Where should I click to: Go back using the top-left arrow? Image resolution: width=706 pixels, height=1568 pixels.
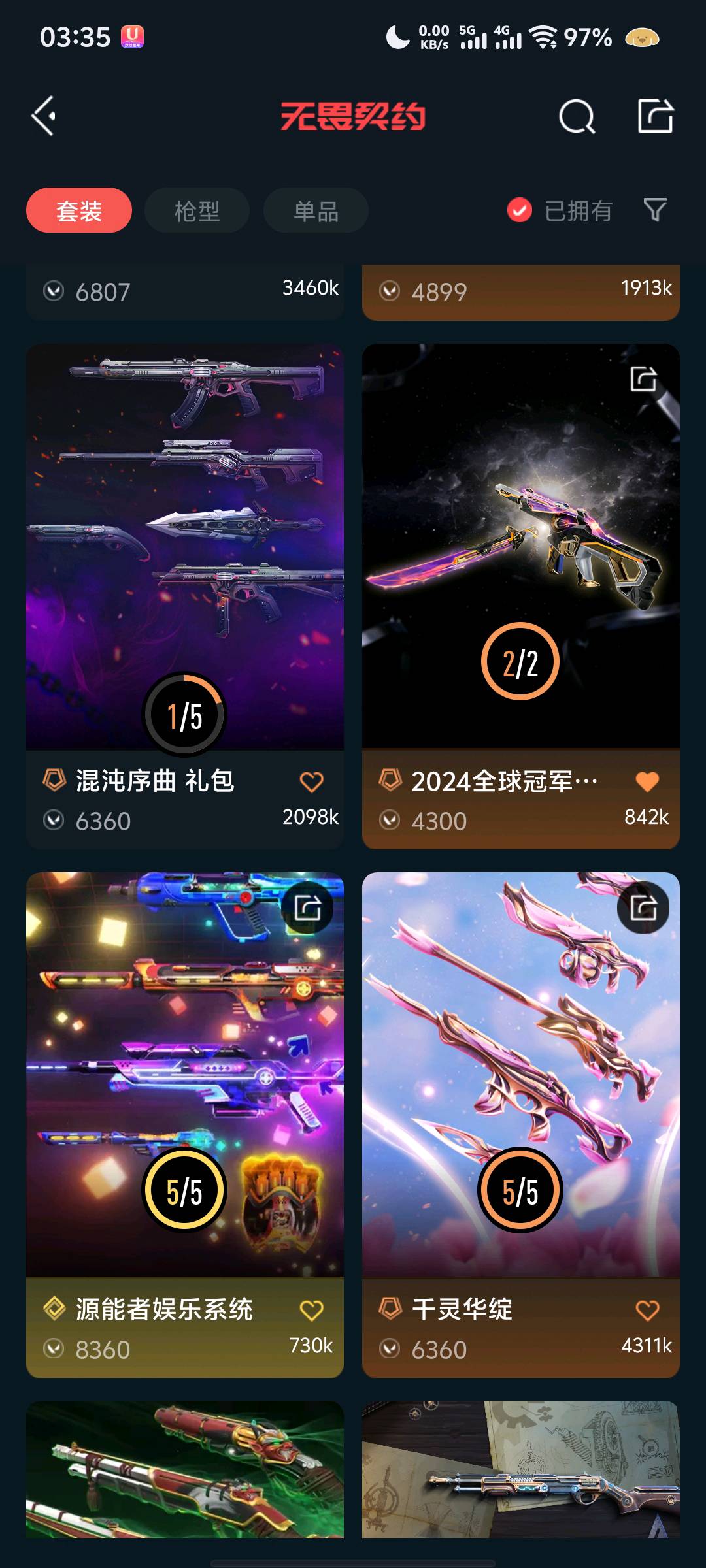[x=44, y=116]
